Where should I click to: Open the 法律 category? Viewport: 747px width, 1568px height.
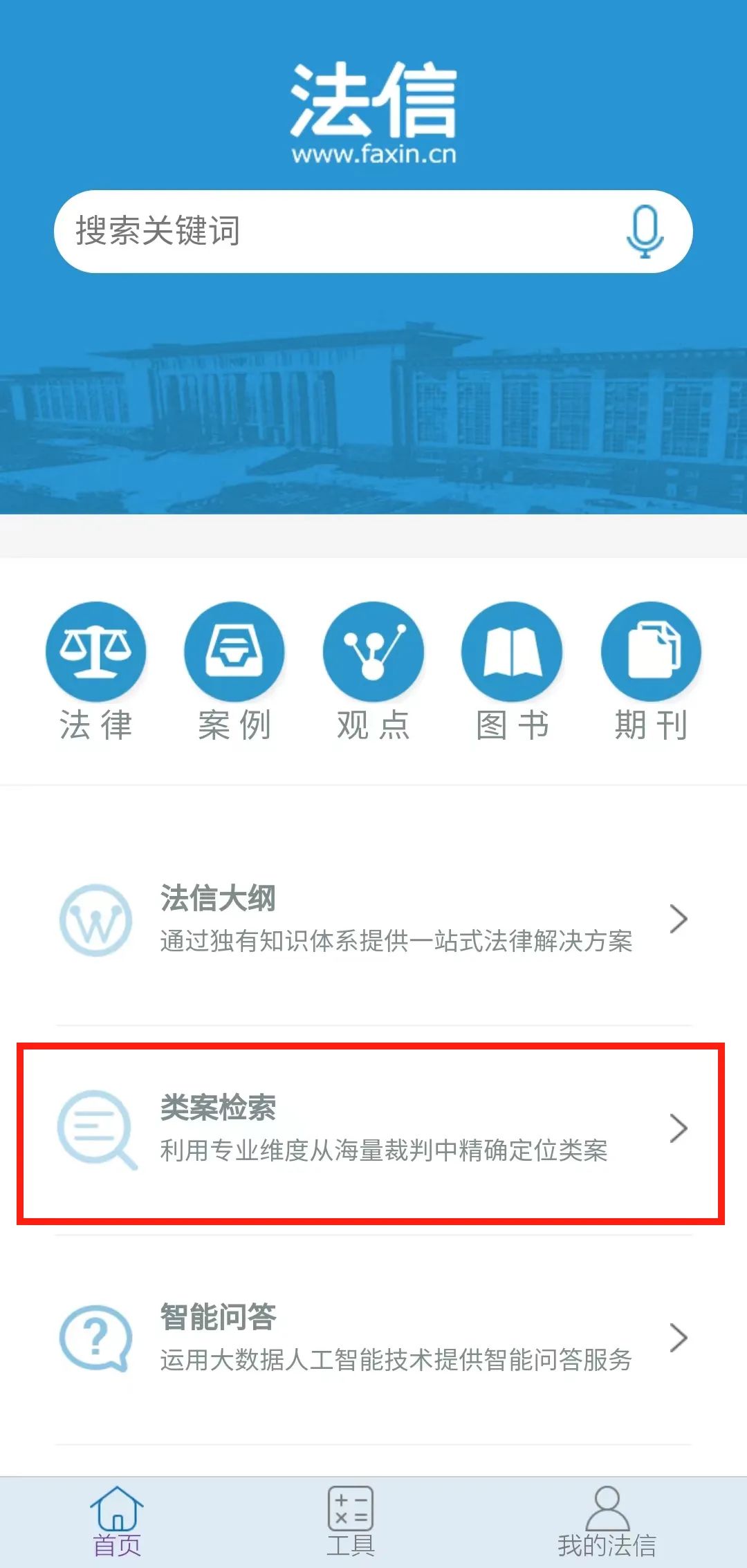coord(96,671)
